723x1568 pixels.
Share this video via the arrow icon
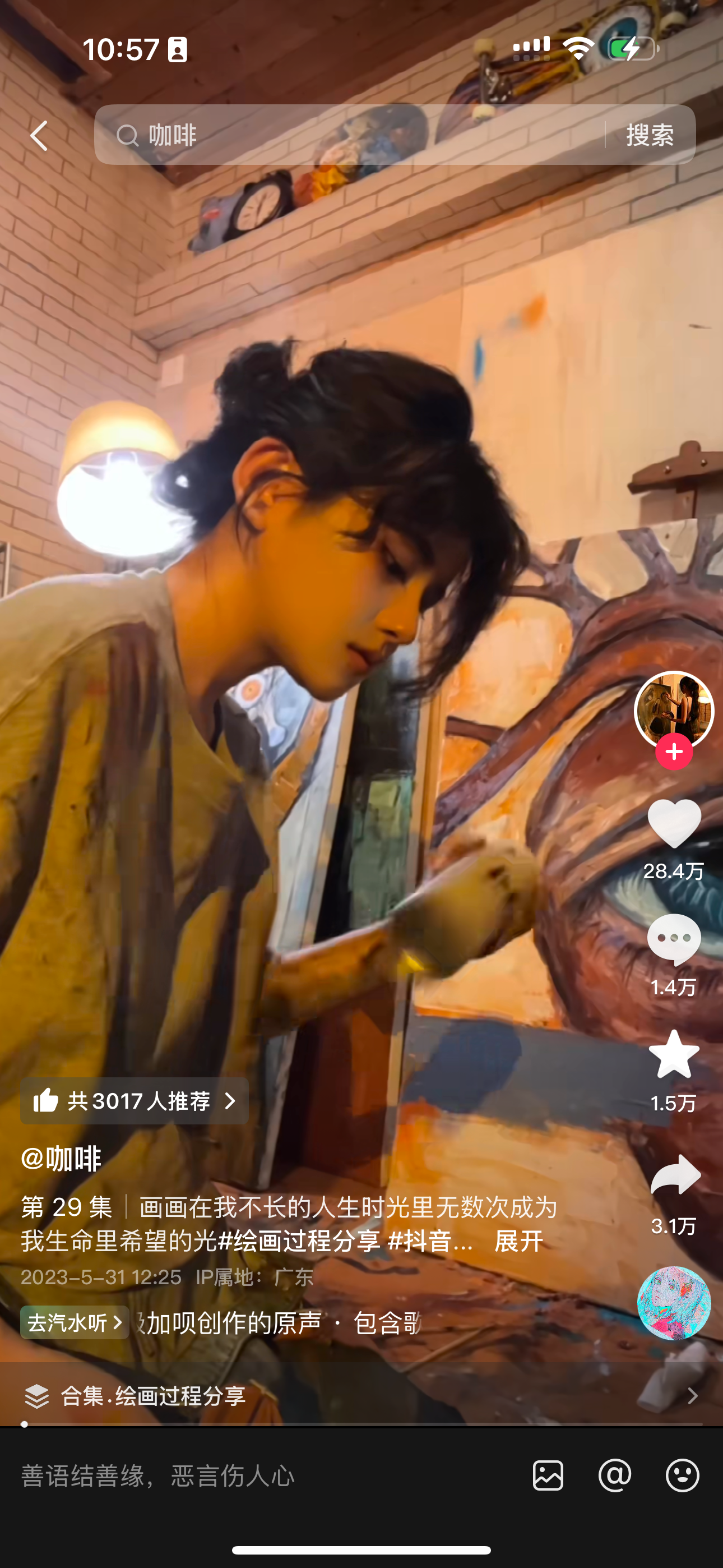point(675,1175)
